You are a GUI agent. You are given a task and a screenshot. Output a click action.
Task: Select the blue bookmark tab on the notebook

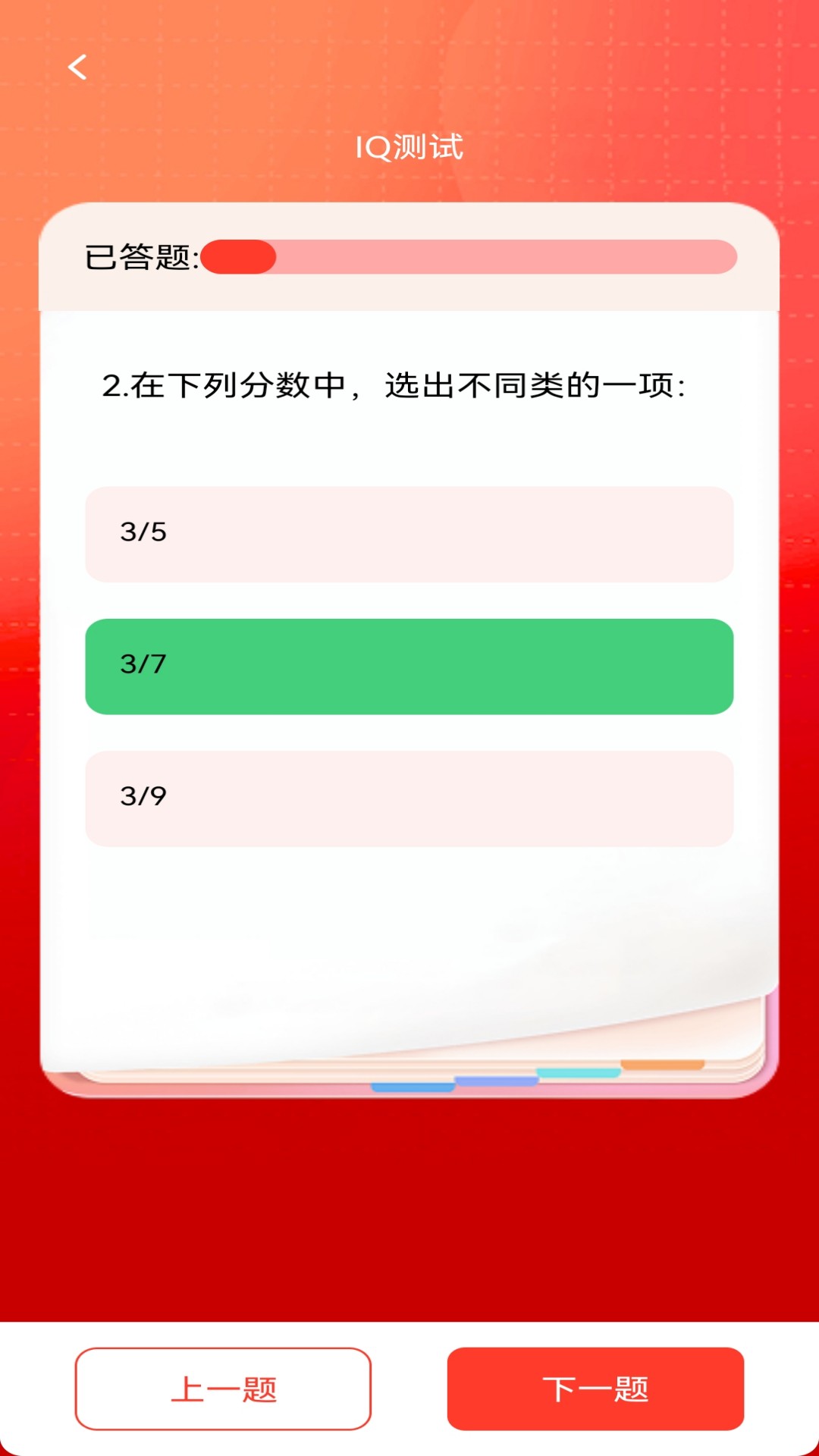coord(412,1087)
